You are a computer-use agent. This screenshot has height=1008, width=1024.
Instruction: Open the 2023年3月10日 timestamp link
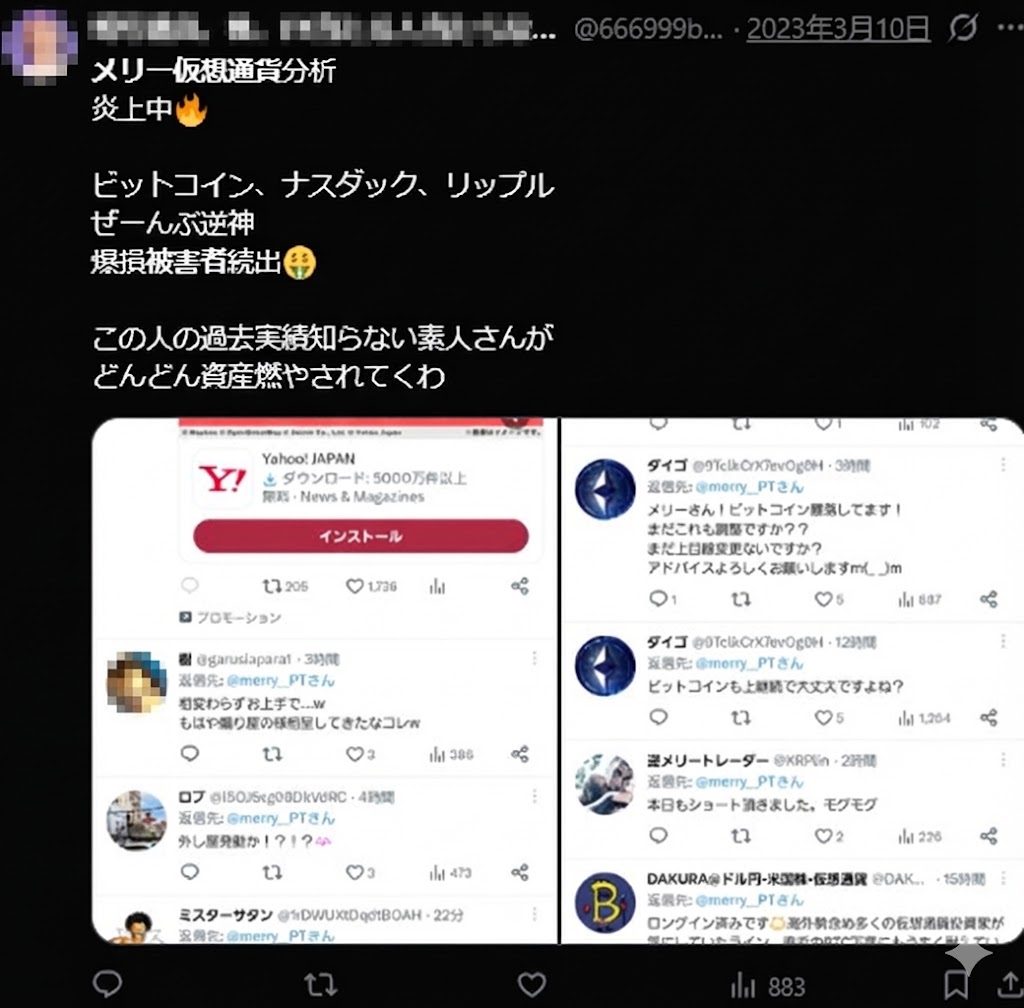click(x=838, y=29)
